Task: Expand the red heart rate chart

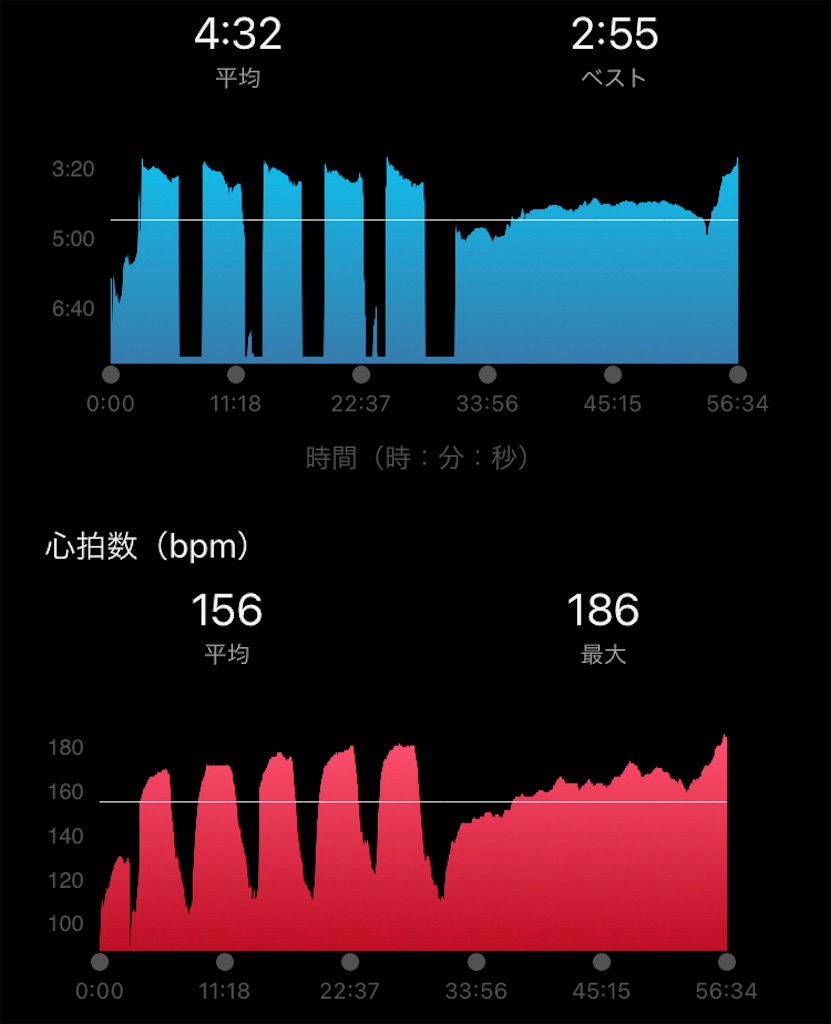Action: tap(412, 848)
